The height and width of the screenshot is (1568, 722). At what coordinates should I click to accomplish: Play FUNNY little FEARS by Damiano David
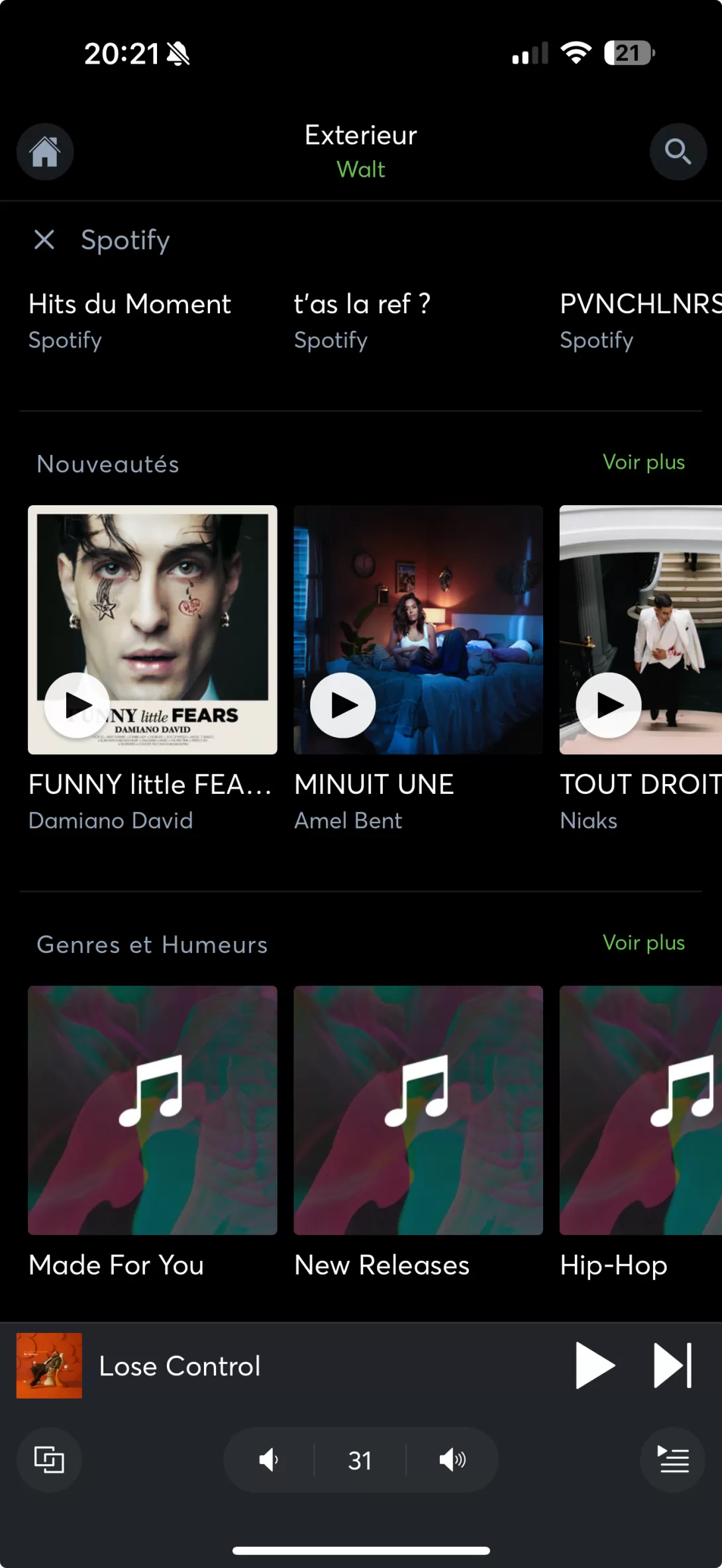coord(77,705)
